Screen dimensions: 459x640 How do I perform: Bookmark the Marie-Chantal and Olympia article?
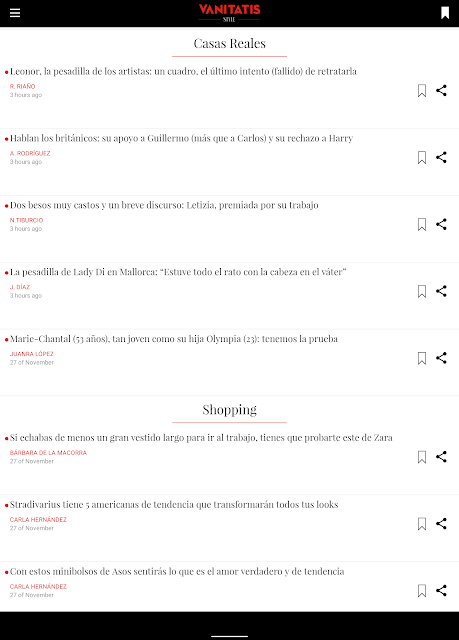pyautogui.click(x=422, y=358)
